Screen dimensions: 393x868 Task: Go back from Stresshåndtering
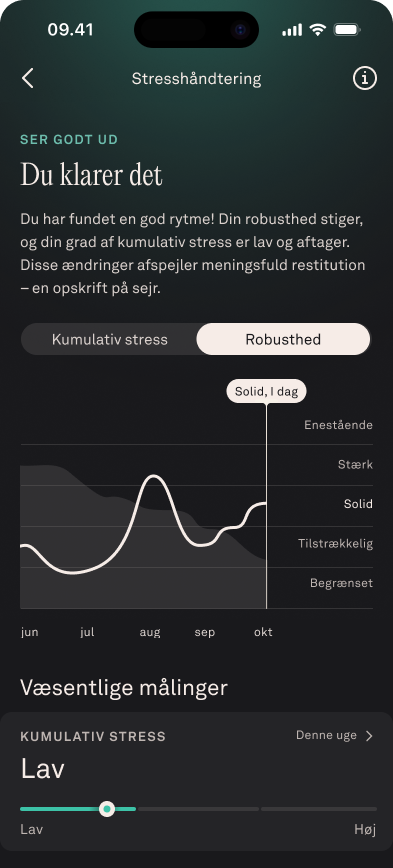[28, 79]
